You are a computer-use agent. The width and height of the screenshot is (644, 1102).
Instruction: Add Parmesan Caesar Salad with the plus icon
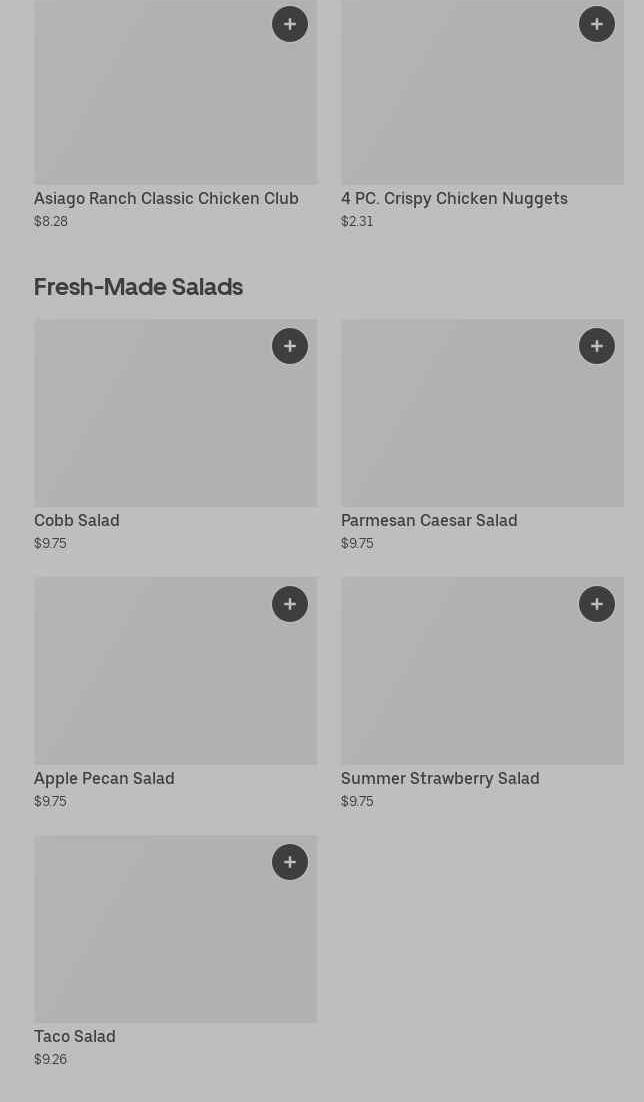click(x=597, y=346)
